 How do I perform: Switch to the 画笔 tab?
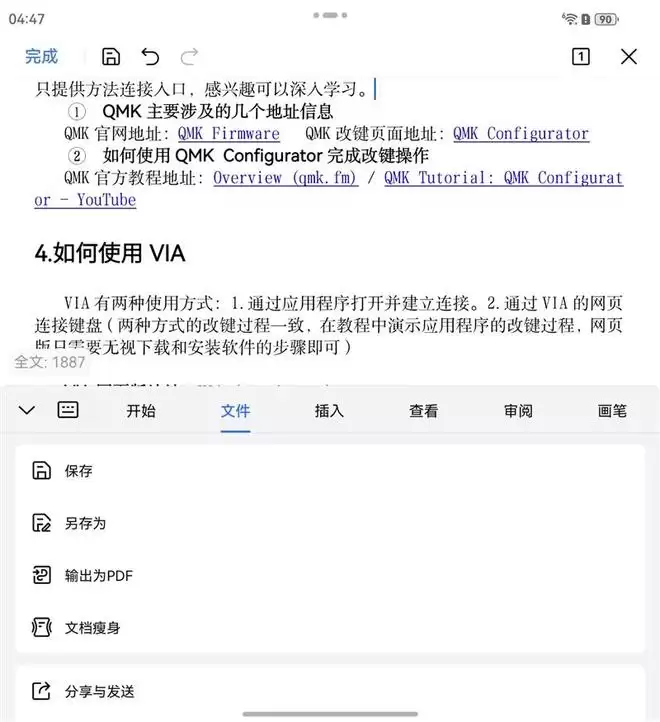point(612,411)
